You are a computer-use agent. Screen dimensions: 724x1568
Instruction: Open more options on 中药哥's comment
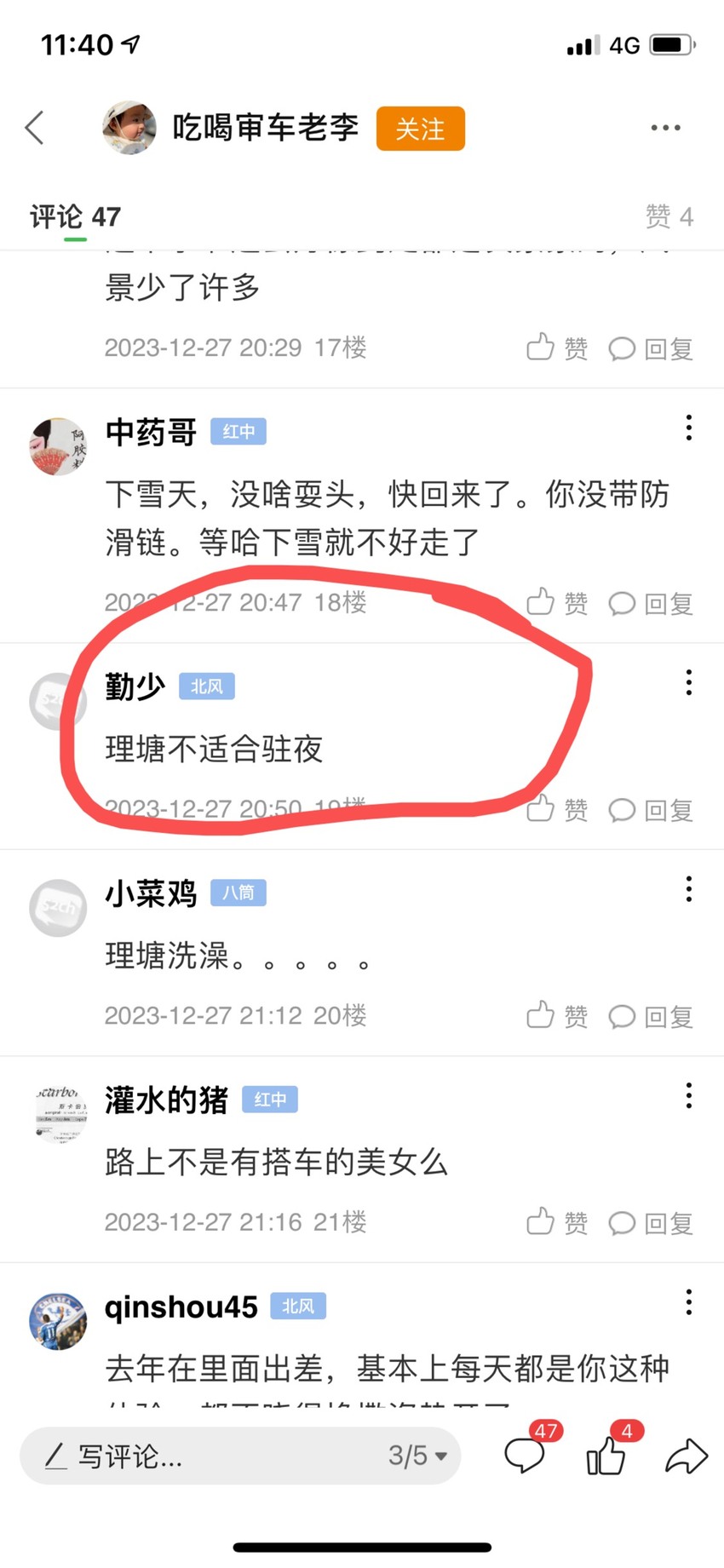[688, 428]
